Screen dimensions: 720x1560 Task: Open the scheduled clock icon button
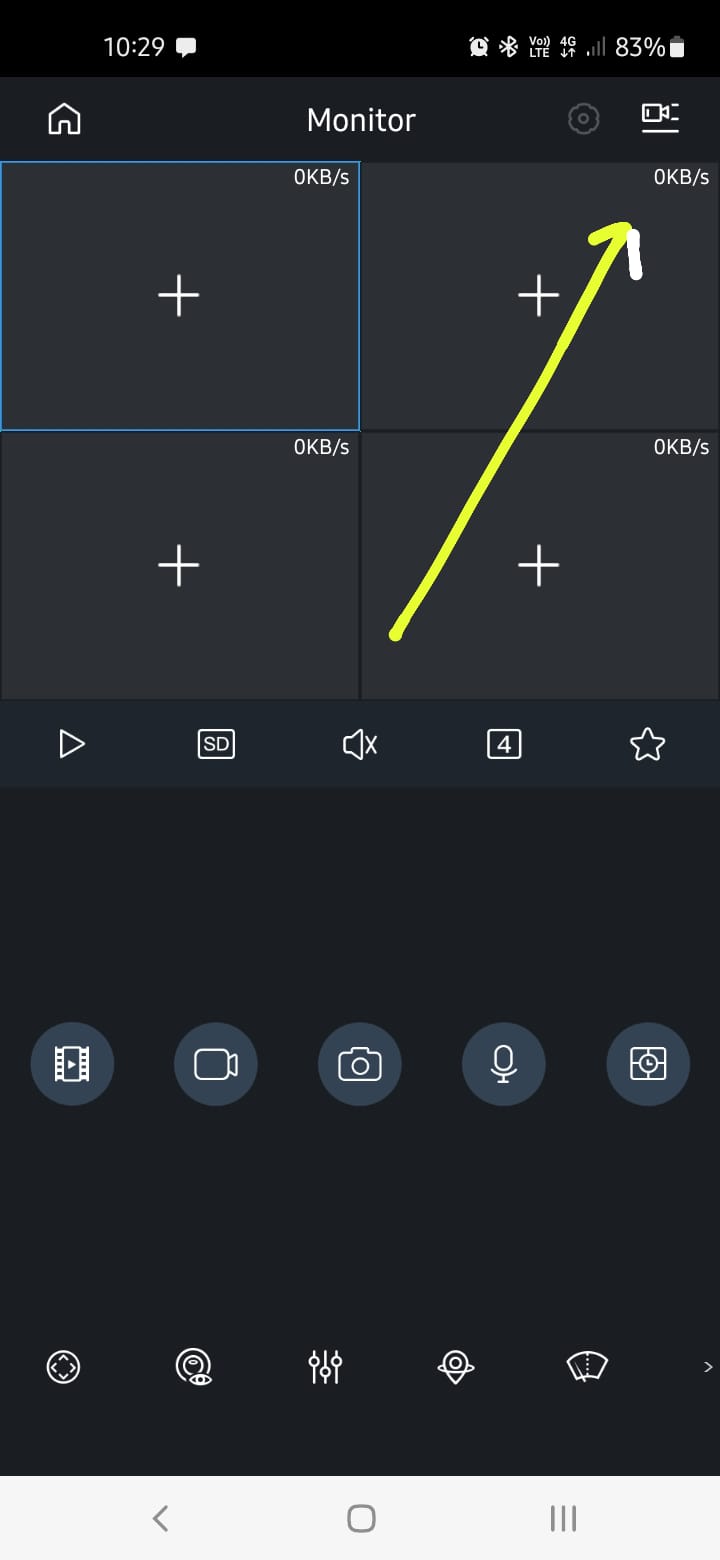(x=648, y=1064)
